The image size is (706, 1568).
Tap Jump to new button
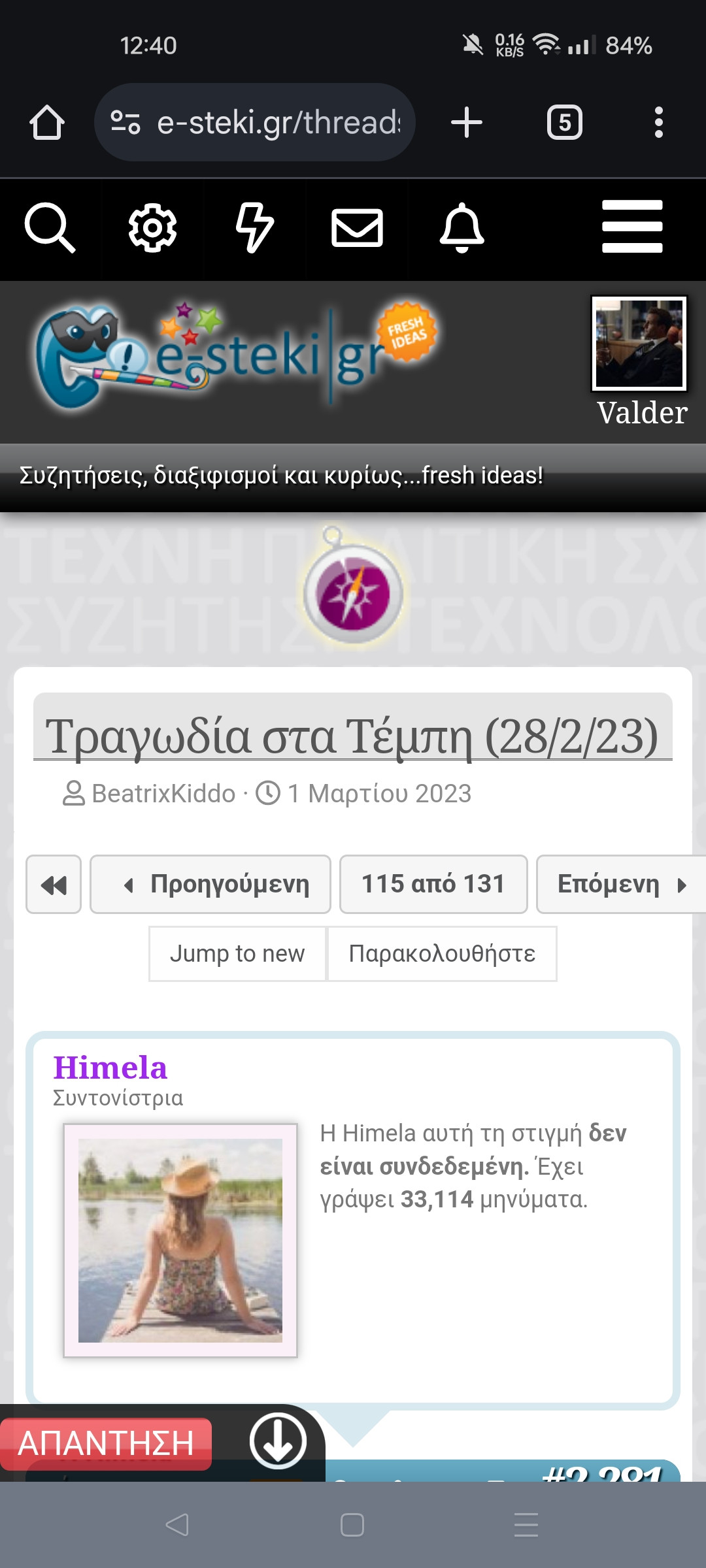pos(237,954)
